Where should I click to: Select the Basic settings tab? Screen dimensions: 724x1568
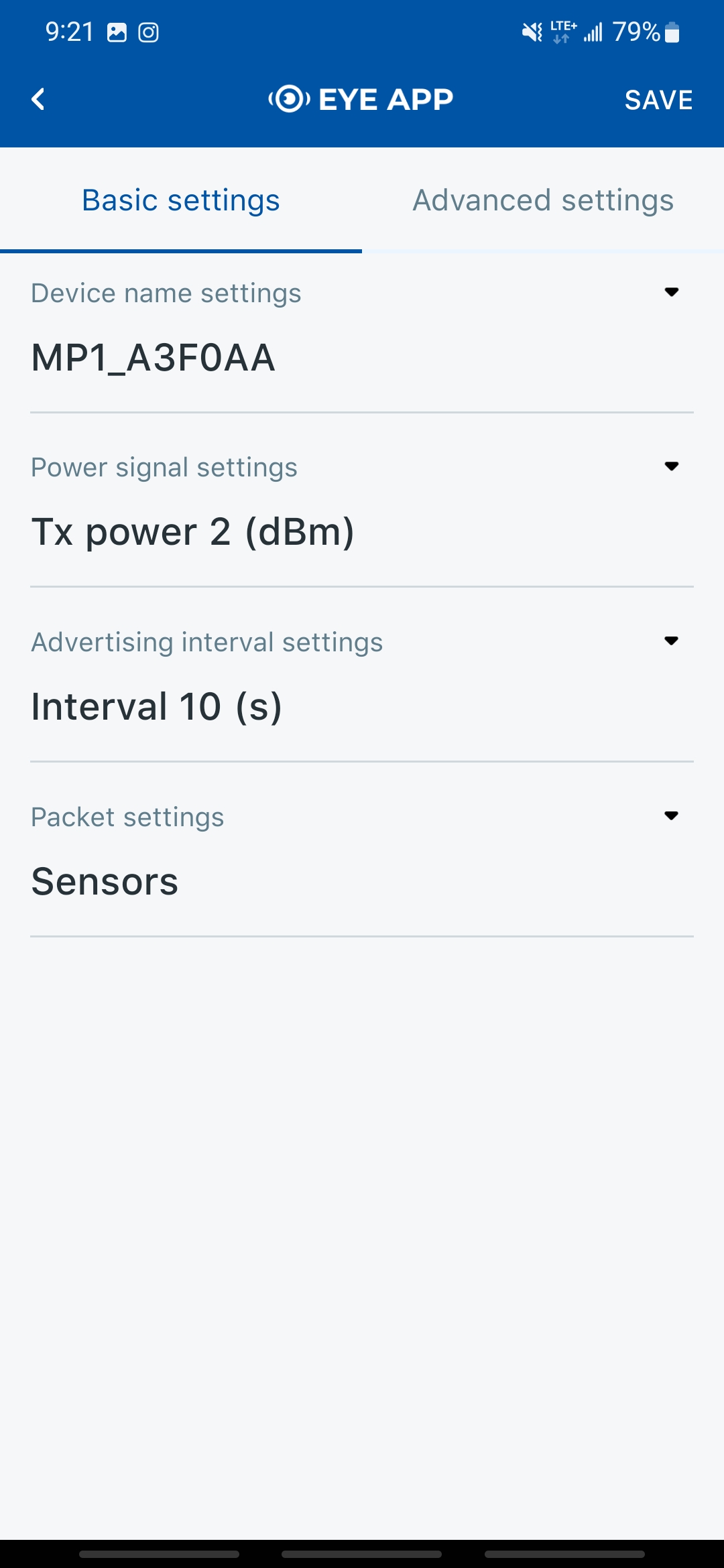181,200
